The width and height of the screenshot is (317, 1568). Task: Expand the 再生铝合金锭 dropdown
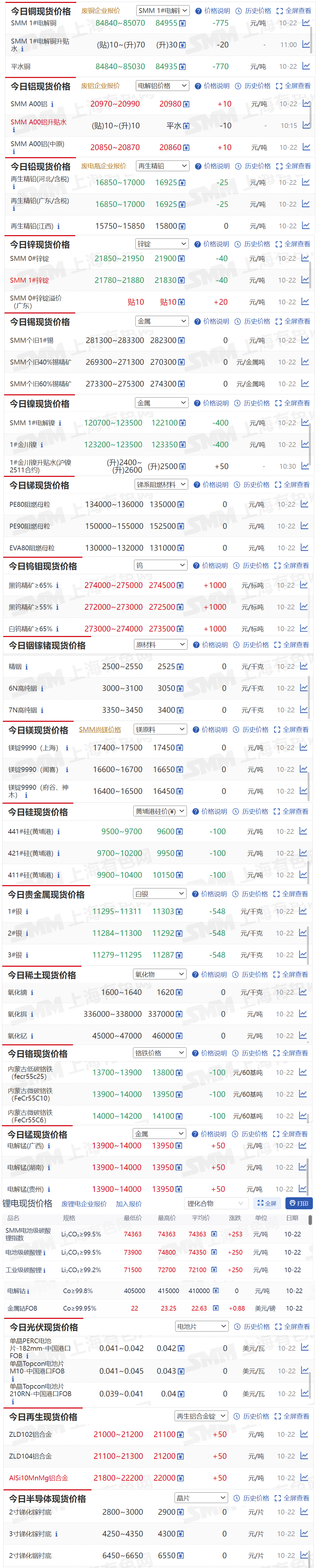click(201, 1416)
